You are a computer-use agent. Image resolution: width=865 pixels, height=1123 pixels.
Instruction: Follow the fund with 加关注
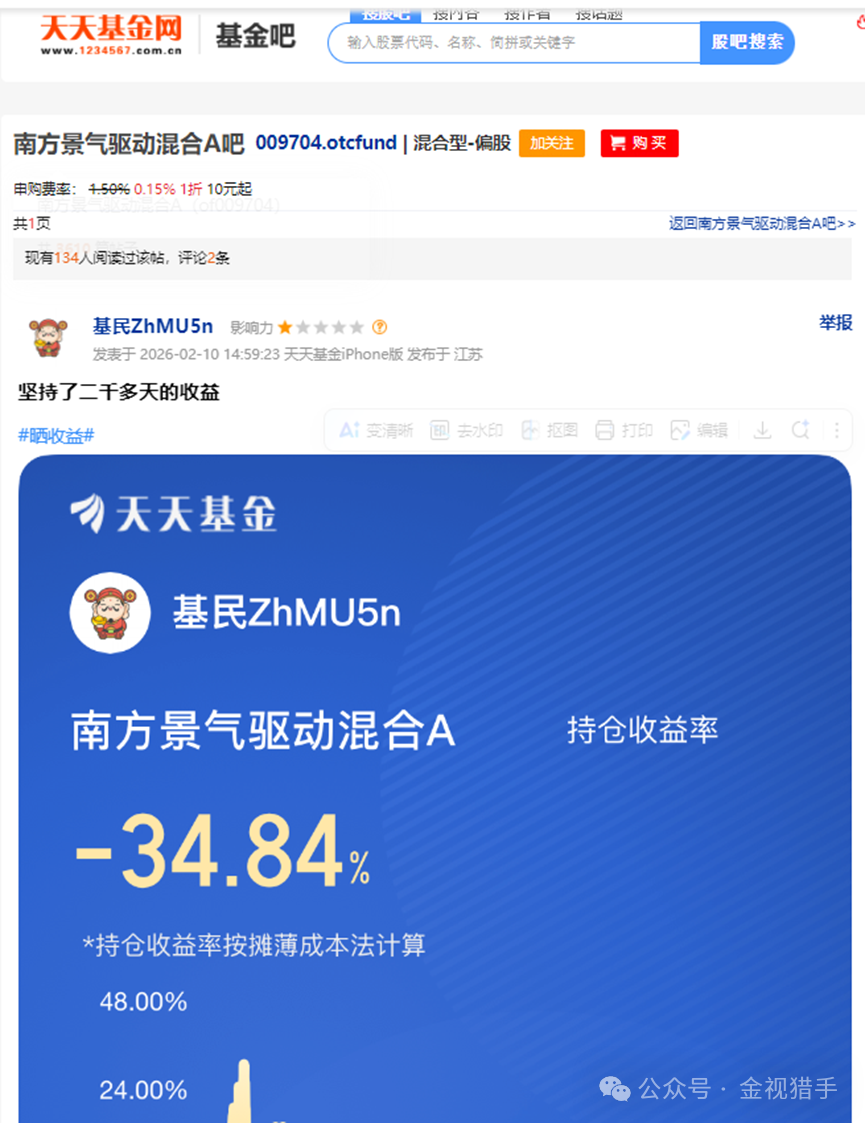pos(551,144)
